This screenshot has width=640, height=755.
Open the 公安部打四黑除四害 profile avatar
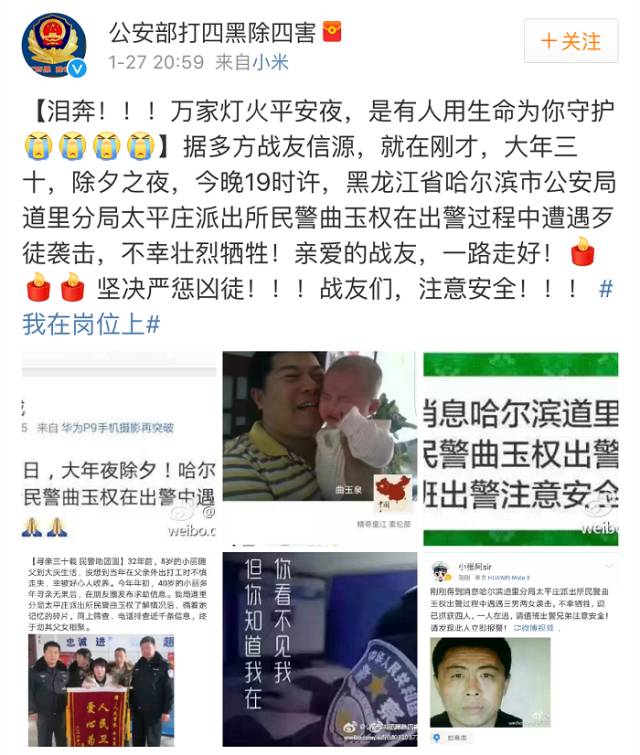[53, 45]
